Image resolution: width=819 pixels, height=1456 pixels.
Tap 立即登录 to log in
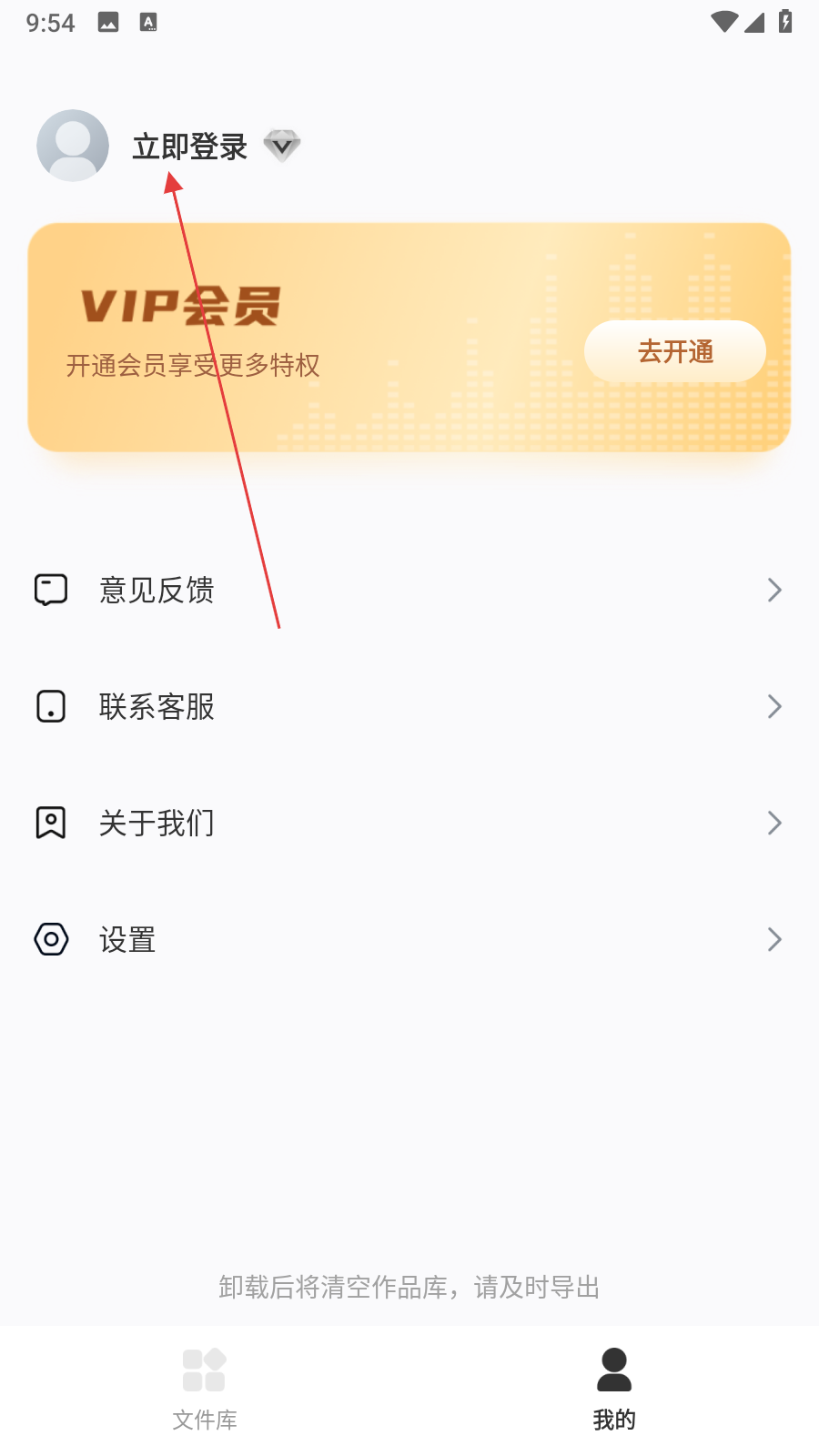pyautogui.click(x=189, y=147)
